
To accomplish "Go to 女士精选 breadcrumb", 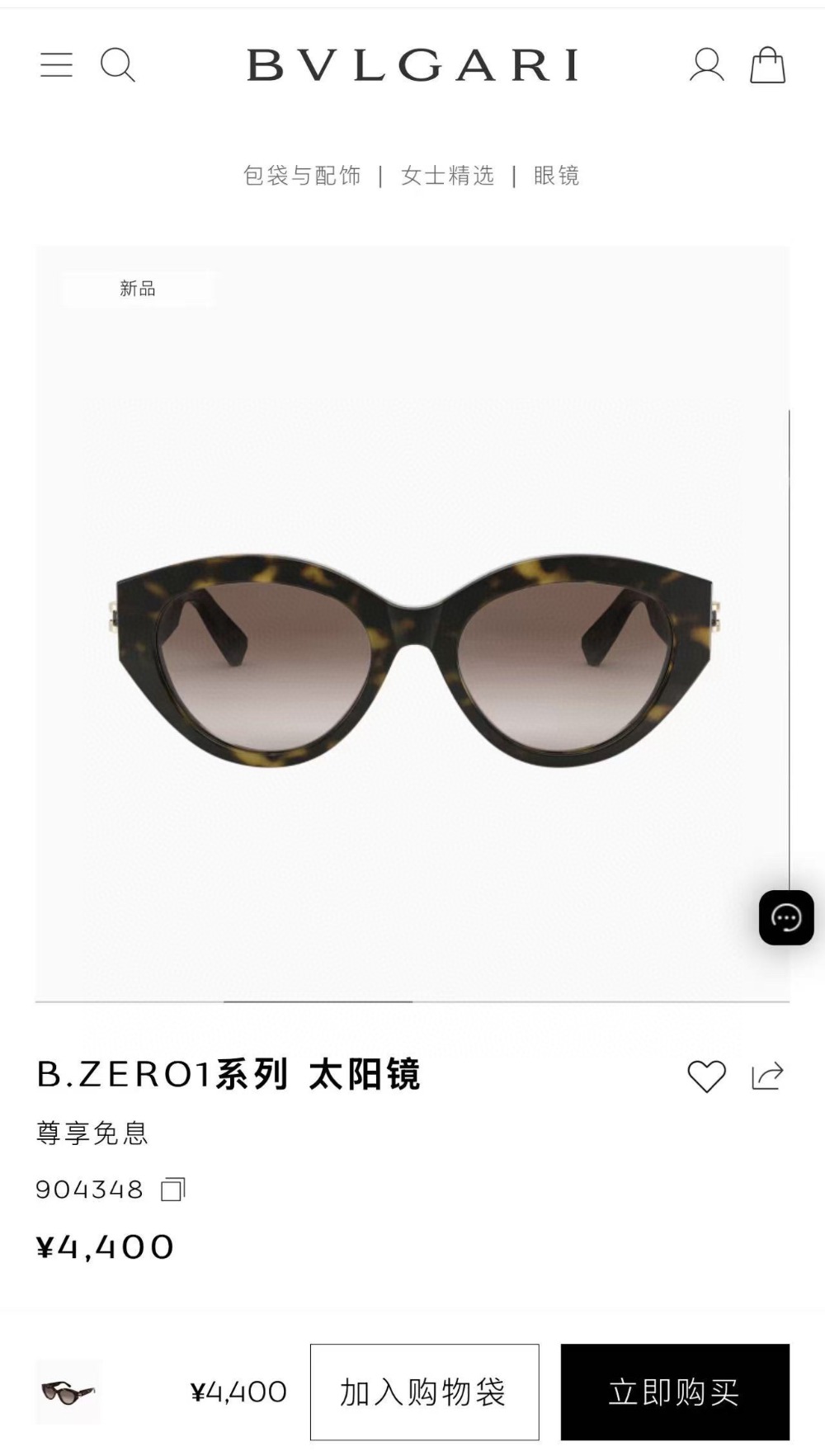I will click(x=447, y=176).
